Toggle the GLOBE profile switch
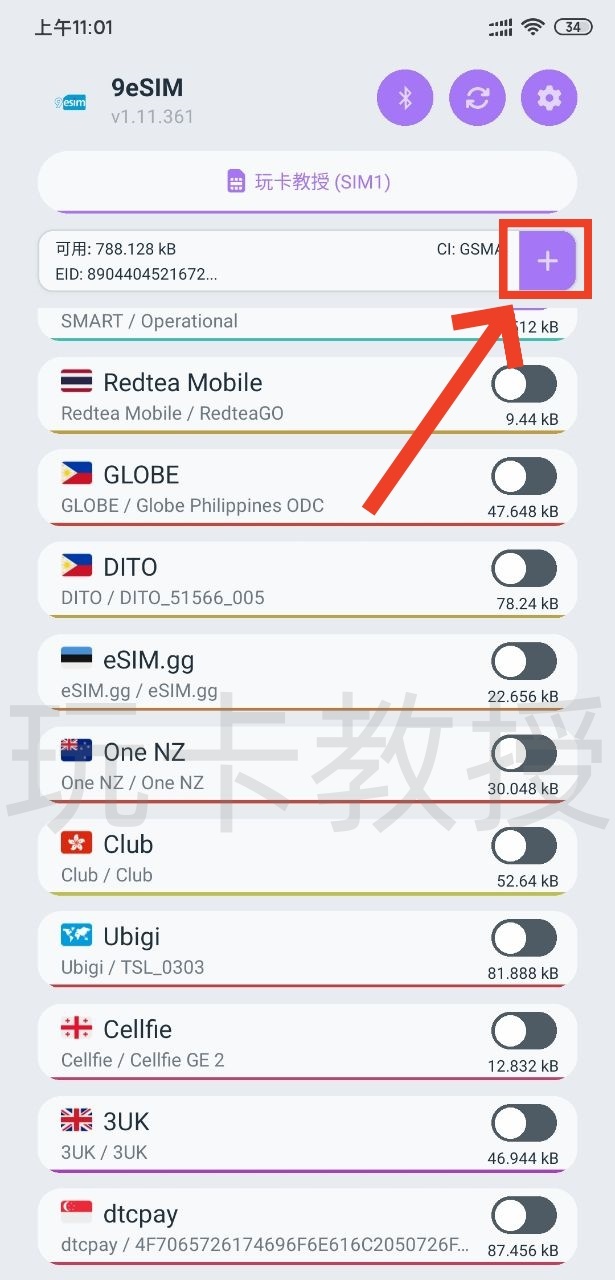 pos(524,477)
